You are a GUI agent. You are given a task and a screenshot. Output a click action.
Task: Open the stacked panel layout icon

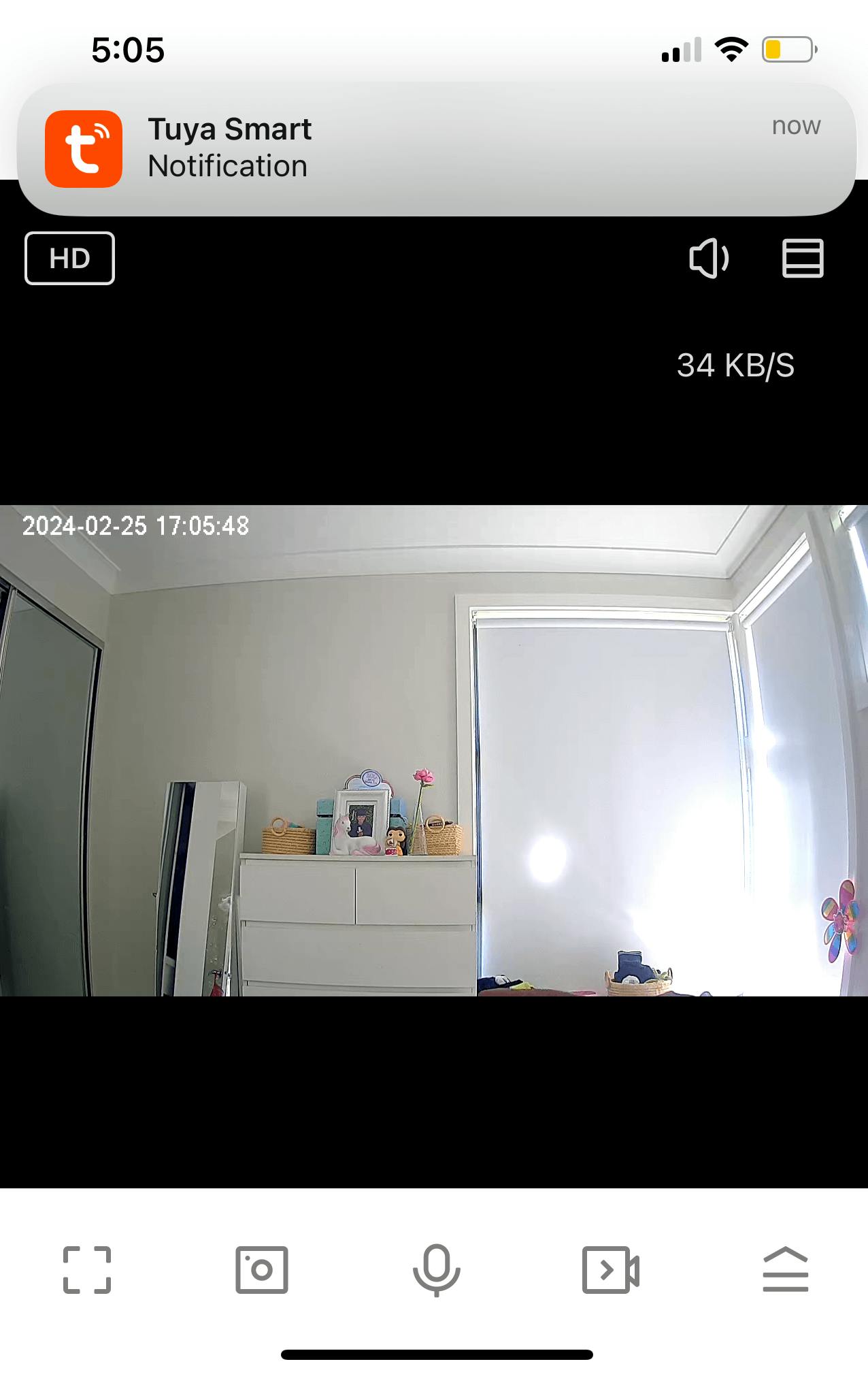[803, 258]
